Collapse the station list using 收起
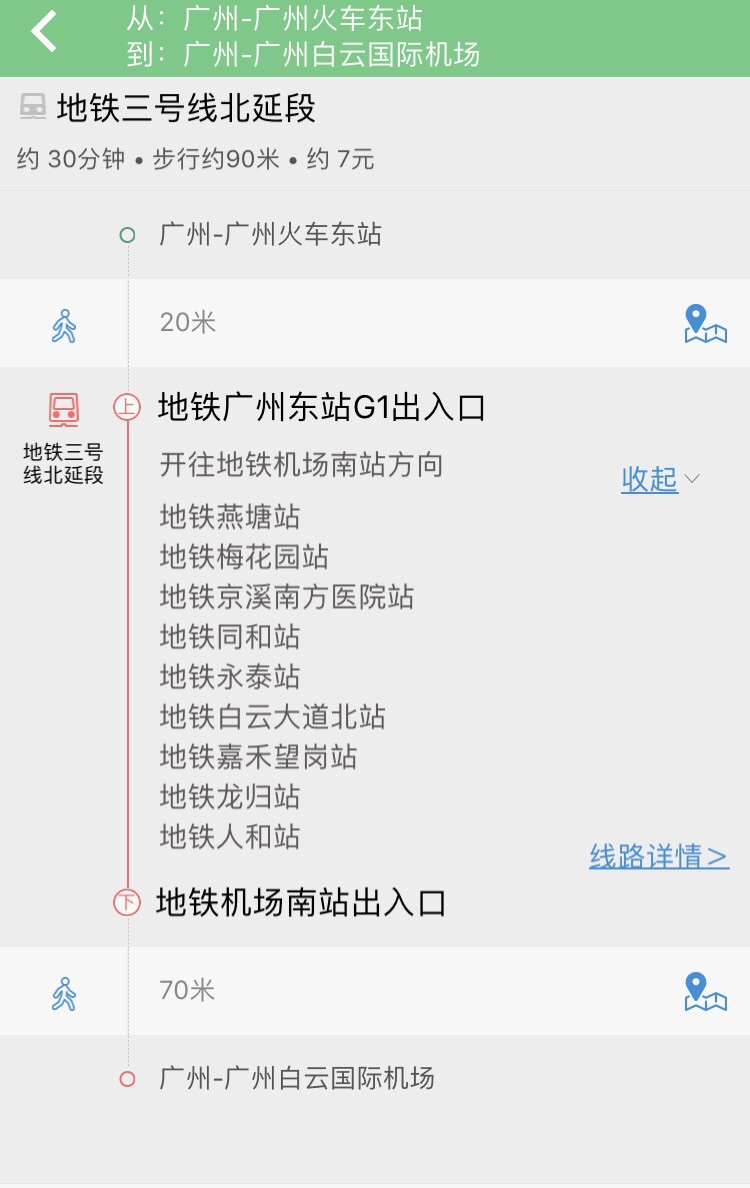The image size is (750, 1188). pos(649,481)
